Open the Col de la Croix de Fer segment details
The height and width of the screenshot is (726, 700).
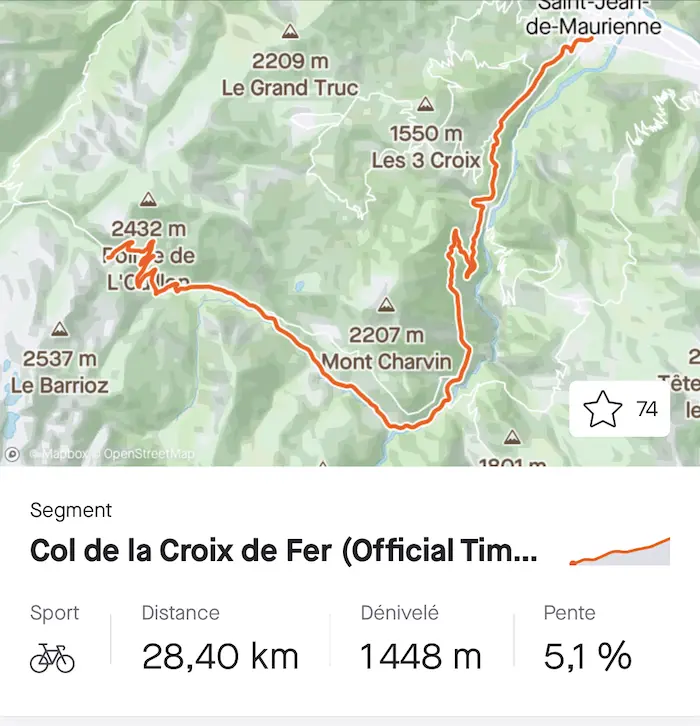coord(284,551)
